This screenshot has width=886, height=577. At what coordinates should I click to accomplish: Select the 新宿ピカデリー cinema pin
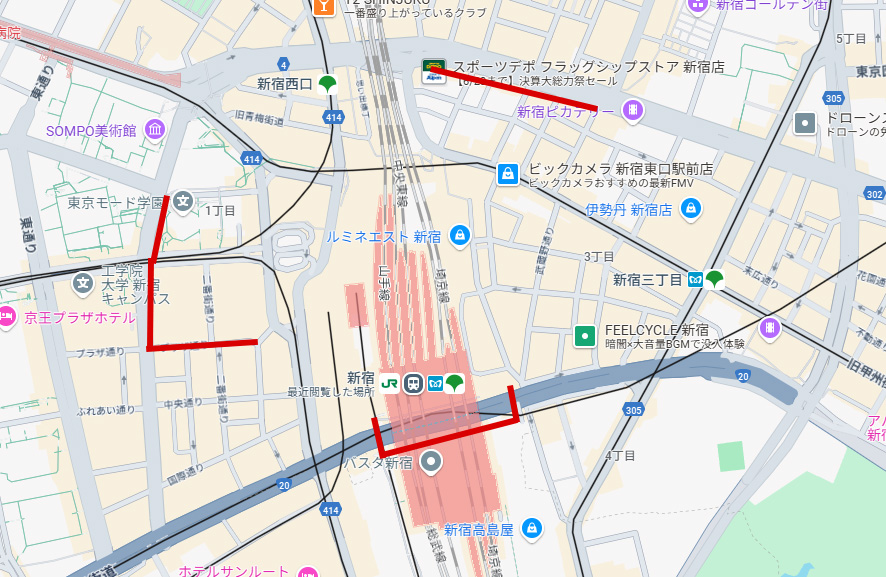pyautogui.click(x=631, y=110)
